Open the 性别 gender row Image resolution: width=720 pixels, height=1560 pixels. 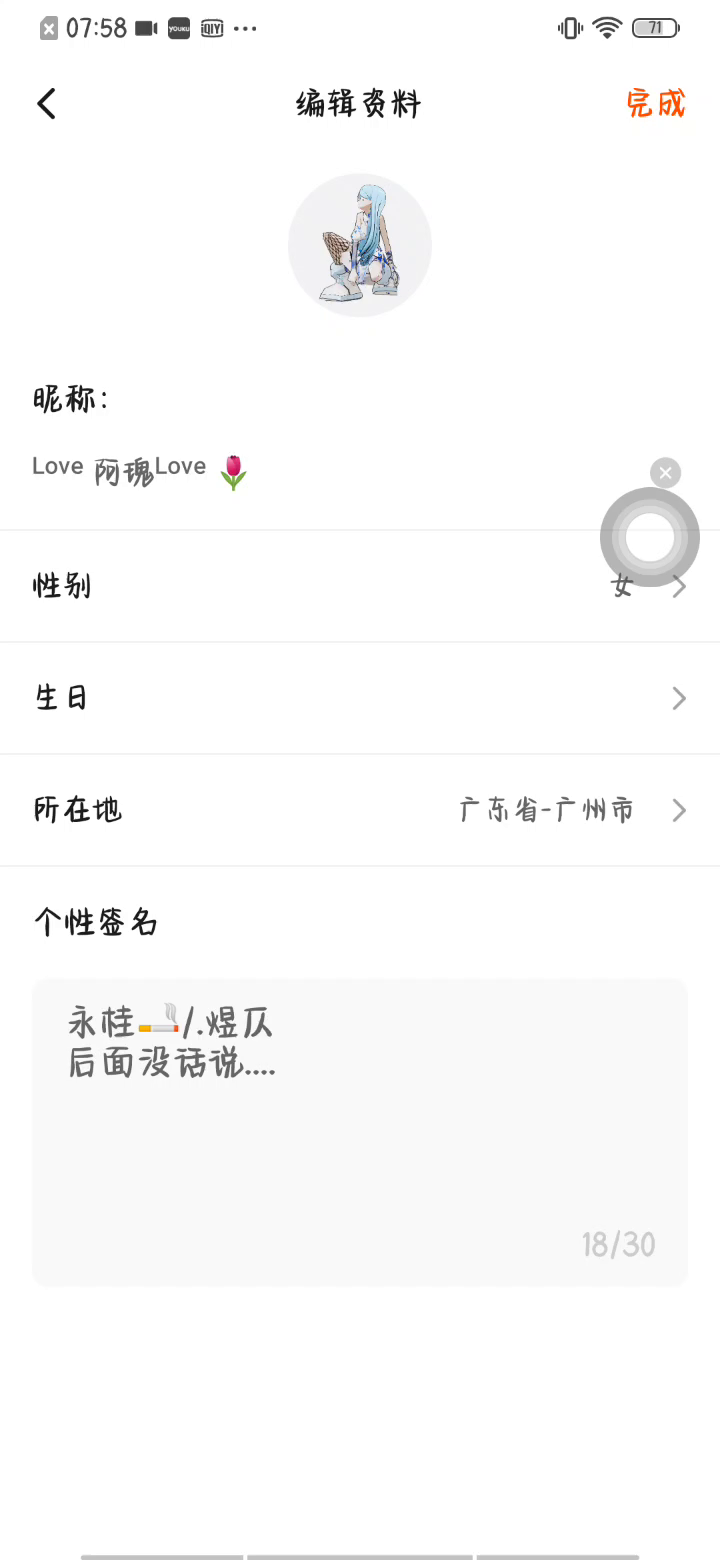click(360, 586)
